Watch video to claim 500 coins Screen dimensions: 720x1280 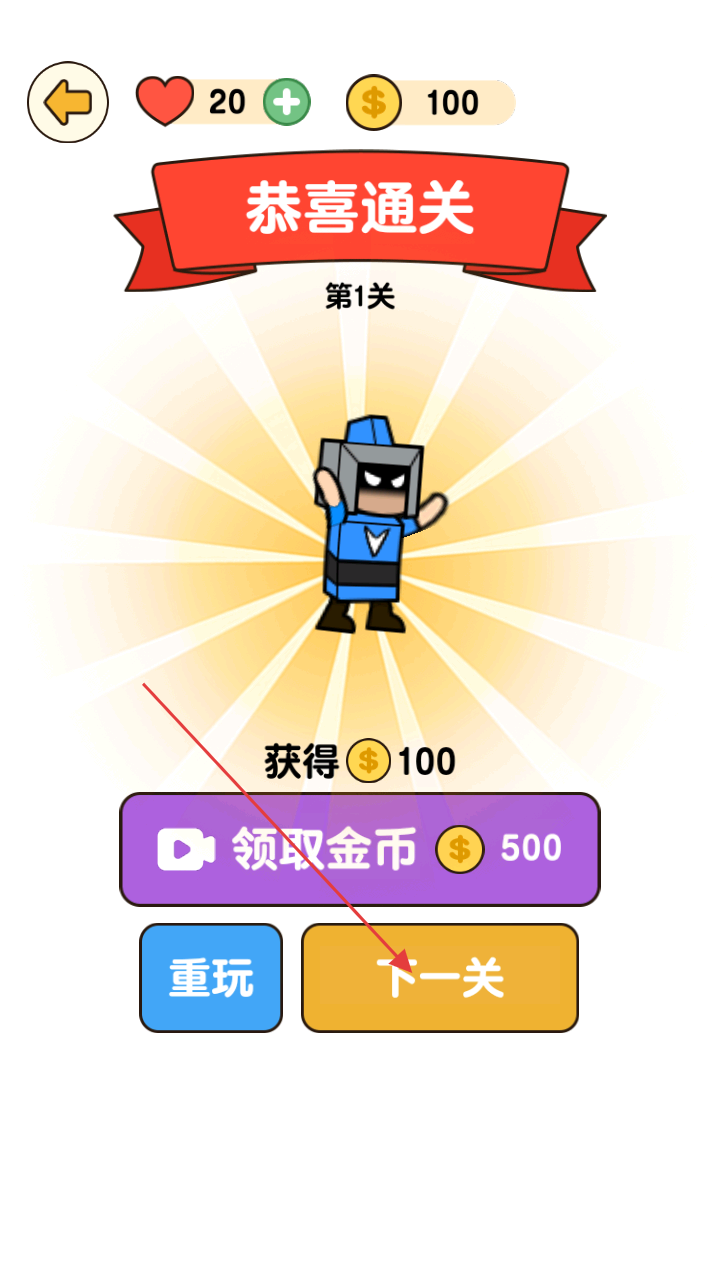pyautogui.click(x=360, y=849)
